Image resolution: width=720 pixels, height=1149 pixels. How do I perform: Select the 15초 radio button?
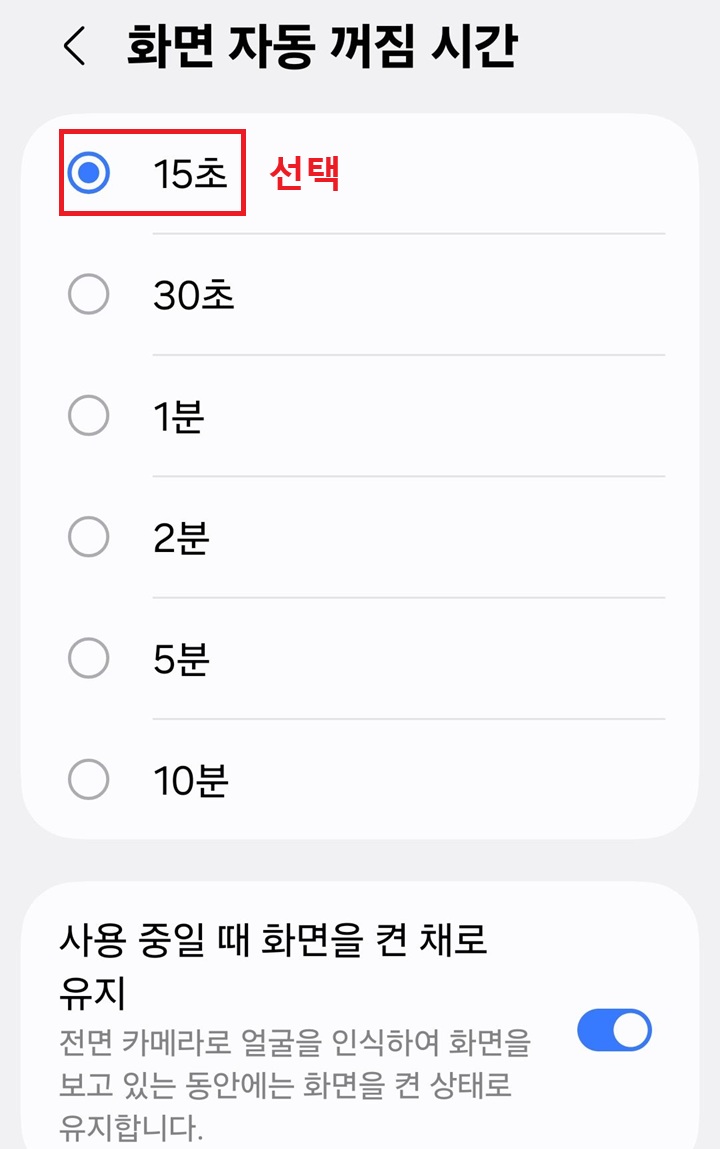[89, 172]
